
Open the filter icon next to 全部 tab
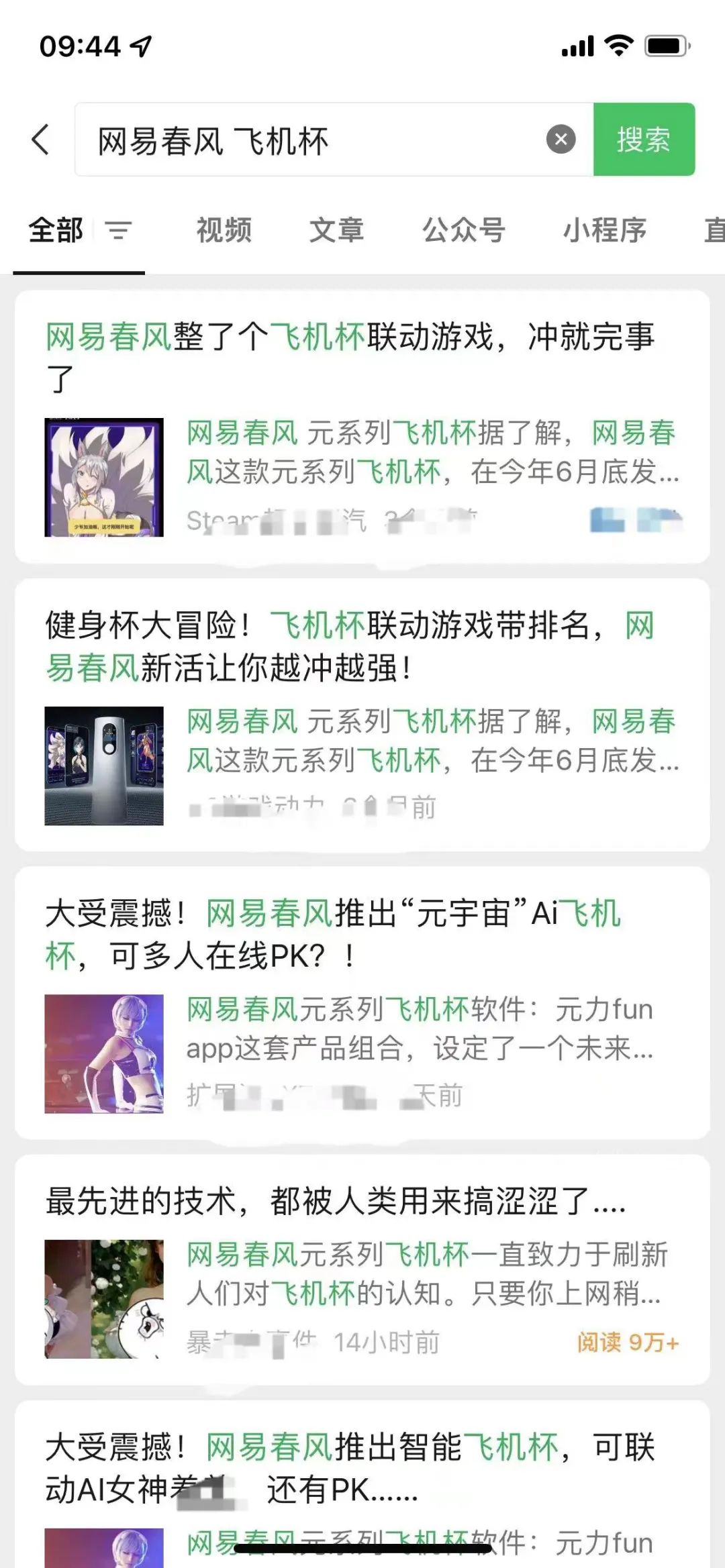118,230
